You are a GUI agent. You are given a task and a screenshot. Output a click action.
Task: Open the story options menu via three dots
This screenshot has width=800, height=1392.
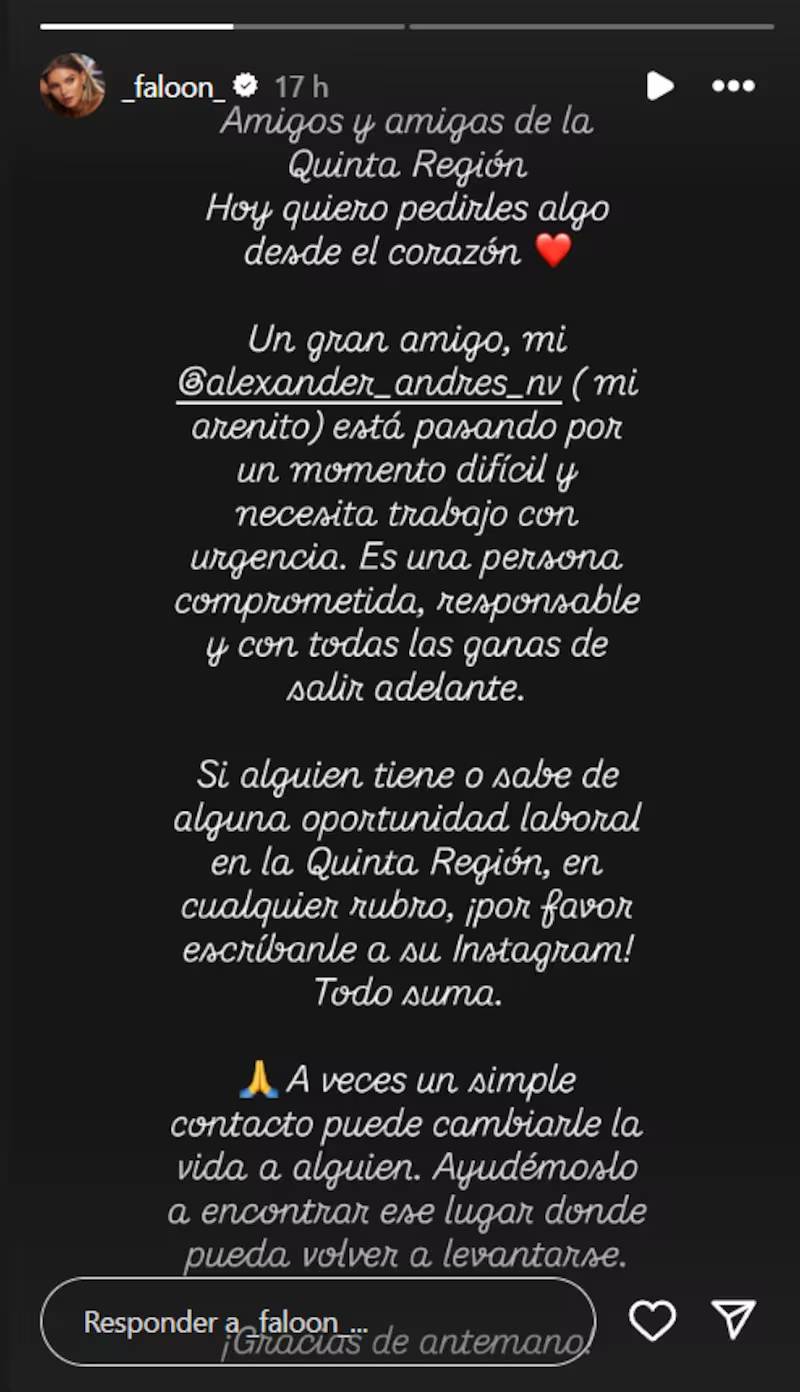733,87
